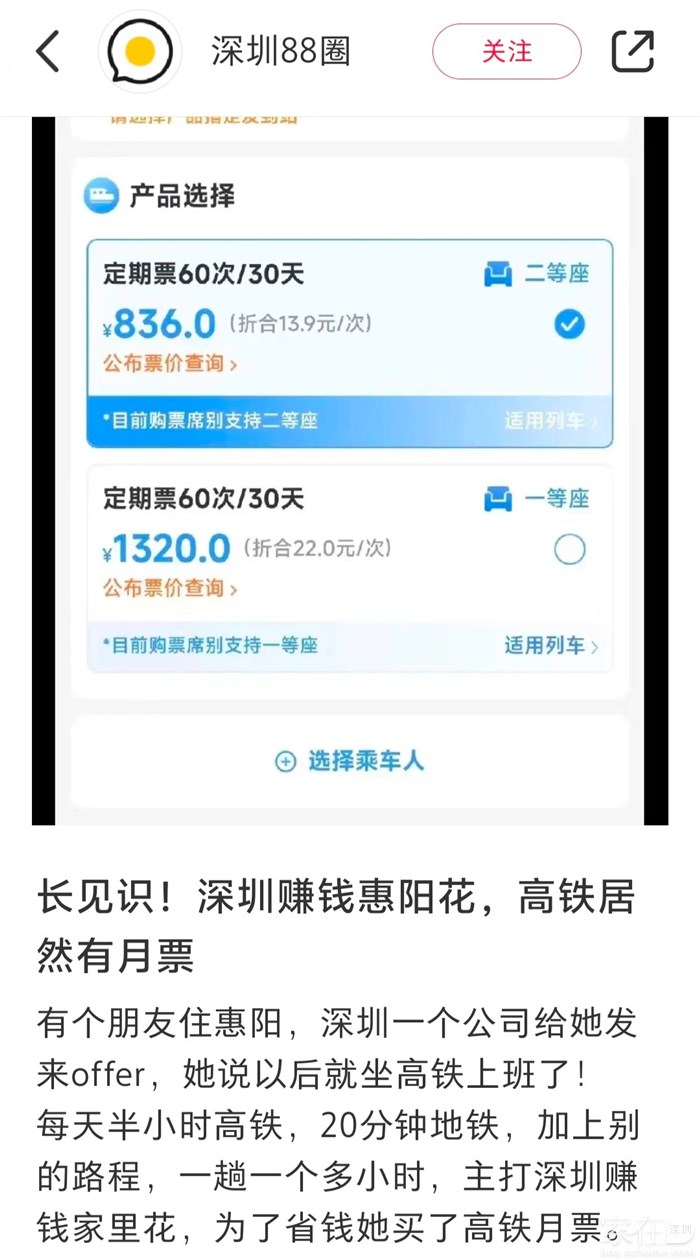Screen dimensions: 700x1260
Task: Go back using the back arrow
Action: click(47, 52)
